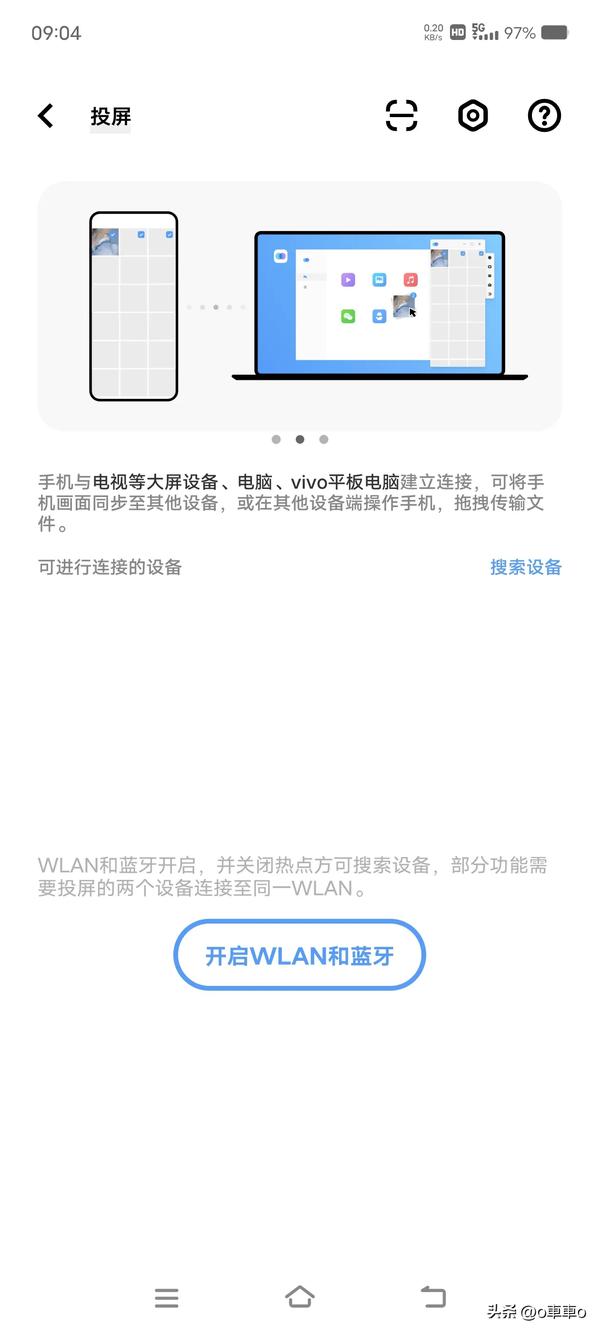The width and height of the screenshot is (600, 1333).
Task: Go to home screen via navigation bar
Action: (x=300, y=1297)
